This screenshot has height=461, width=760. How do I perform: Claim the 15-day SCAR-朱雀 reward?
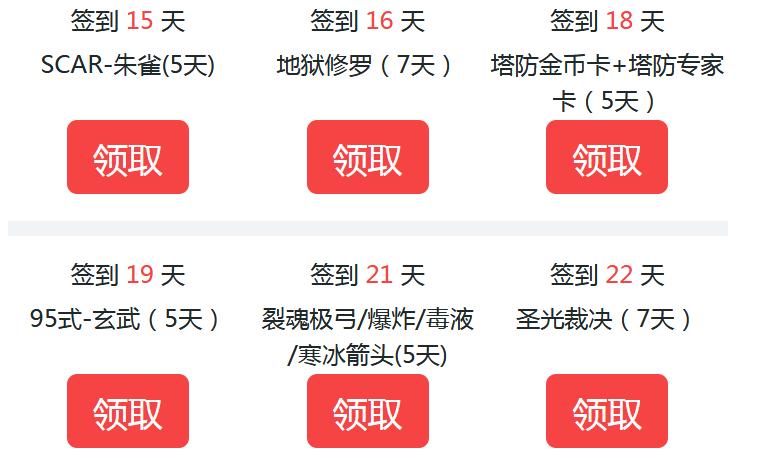pyautogui.click(x=128, y=157)
